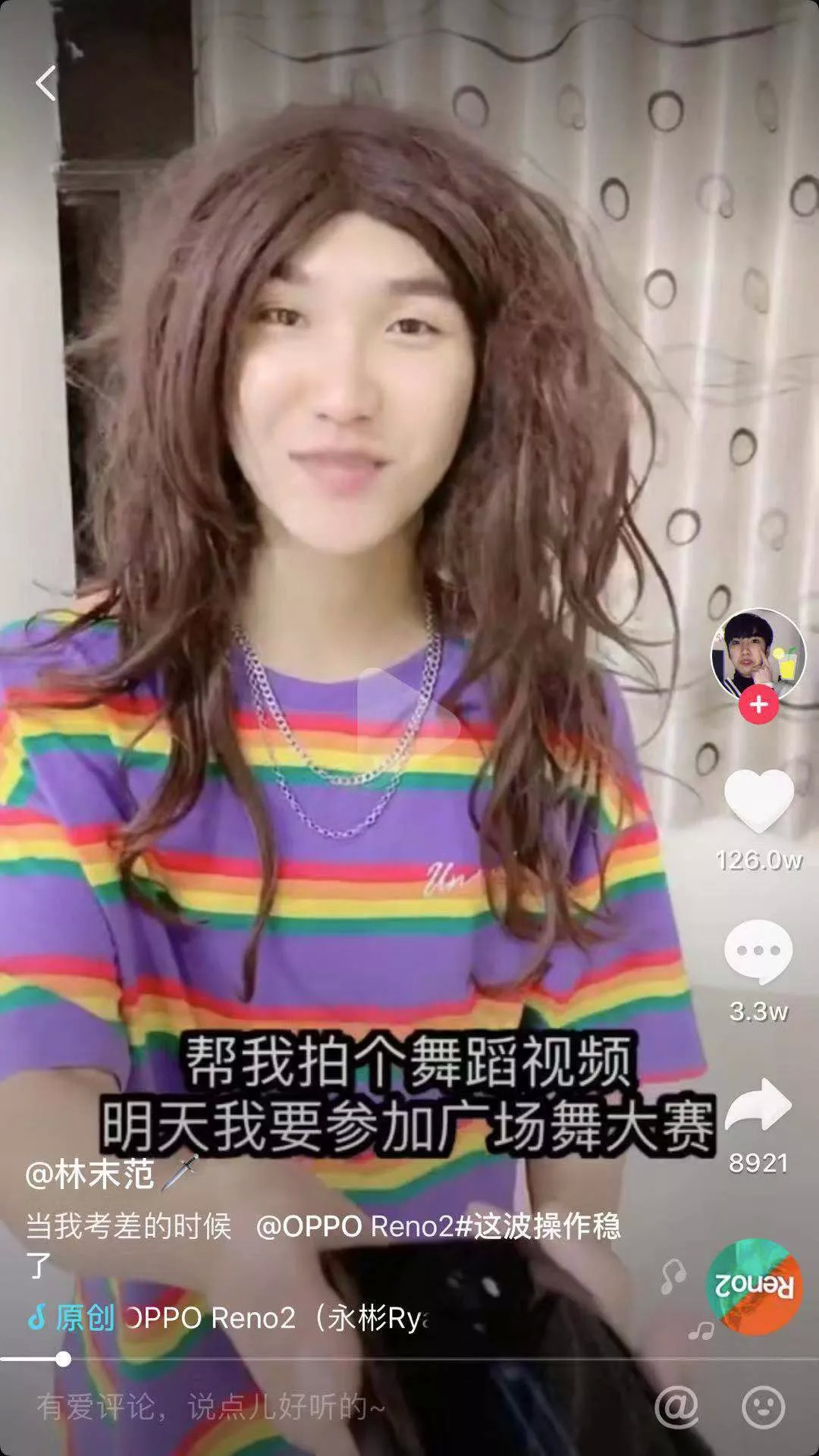Mention someone with the @ icon
The height and width of the screenshot is (1456, 819).
pyautogui.click(x=676, y=1407)
